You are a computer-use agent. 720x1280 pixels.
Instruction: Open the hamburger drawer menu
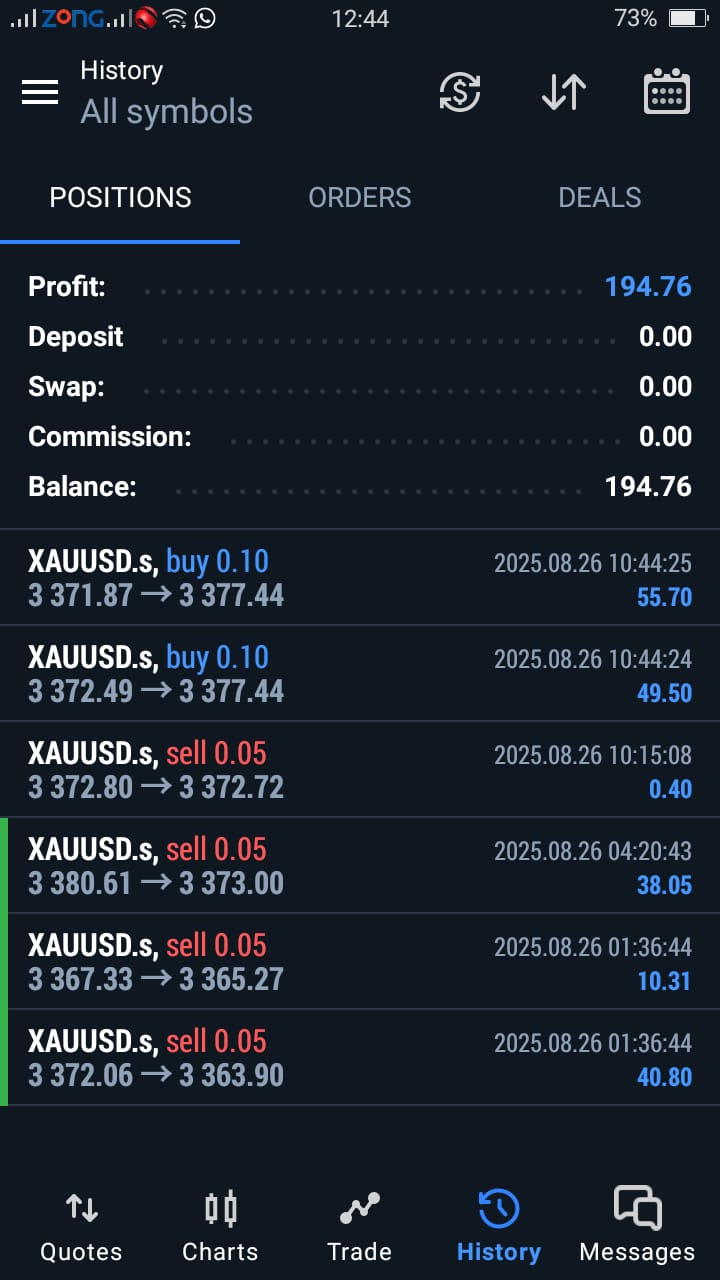[40, 93]
